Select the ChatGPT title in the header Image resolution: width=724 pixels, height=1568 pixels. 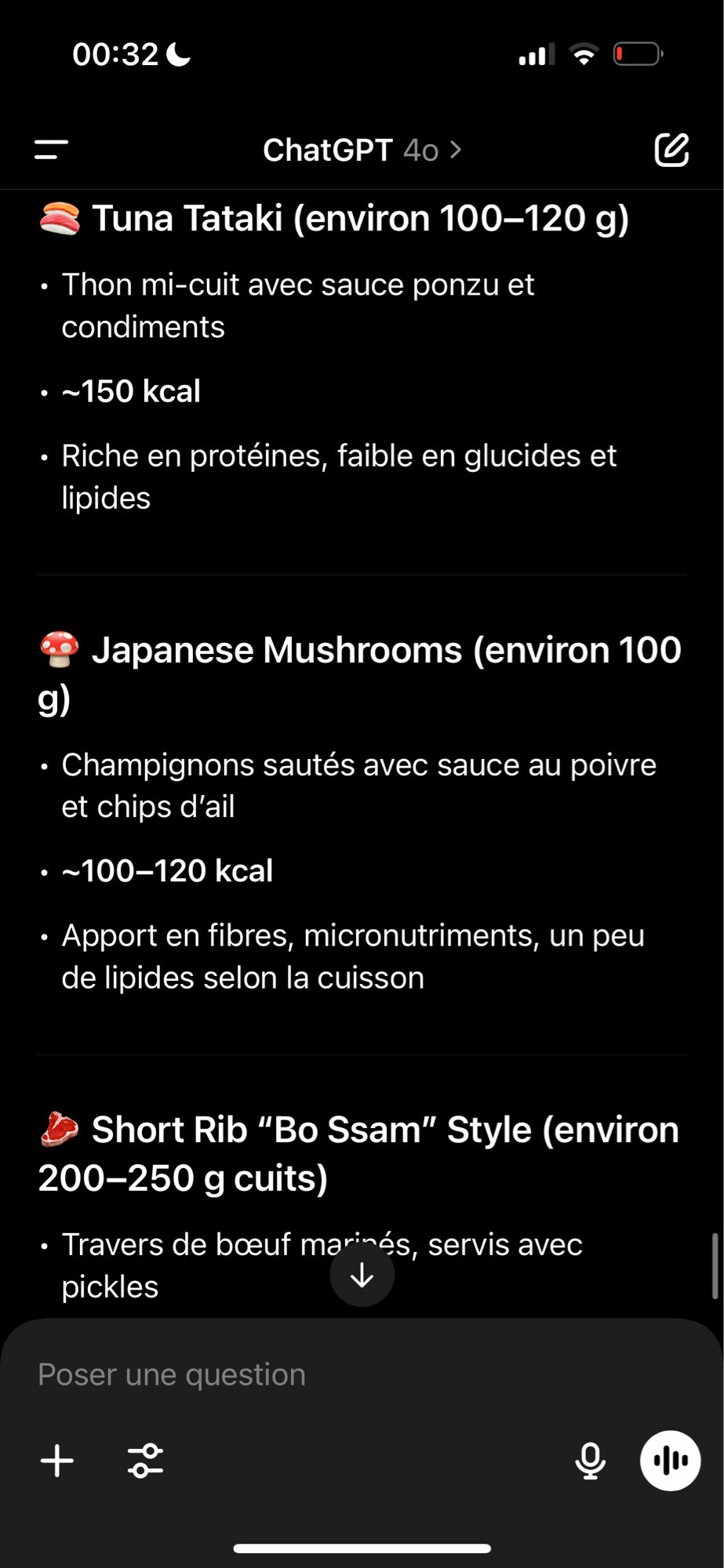329,150
